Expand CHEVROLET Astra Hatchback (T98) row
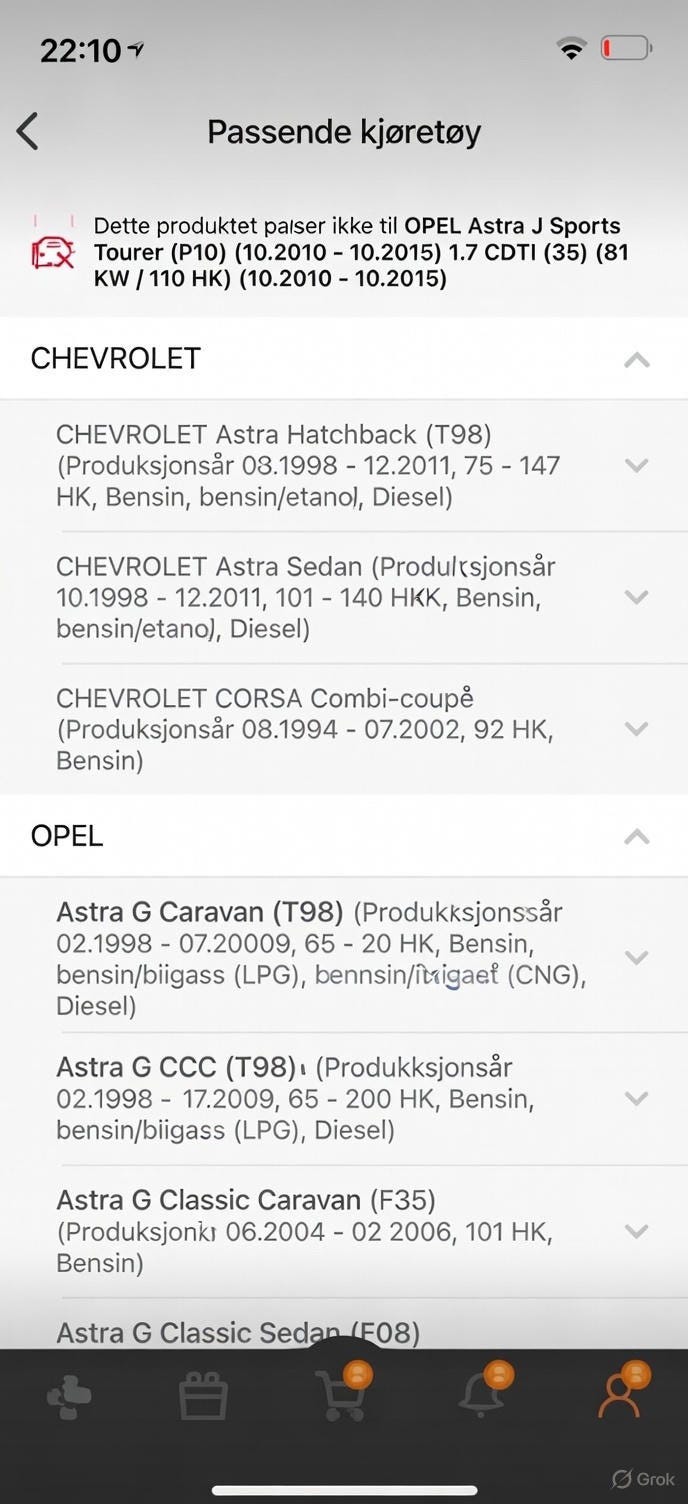This screenshot has height=1504, width=688. pyautogui.click(x=636, y=465)
